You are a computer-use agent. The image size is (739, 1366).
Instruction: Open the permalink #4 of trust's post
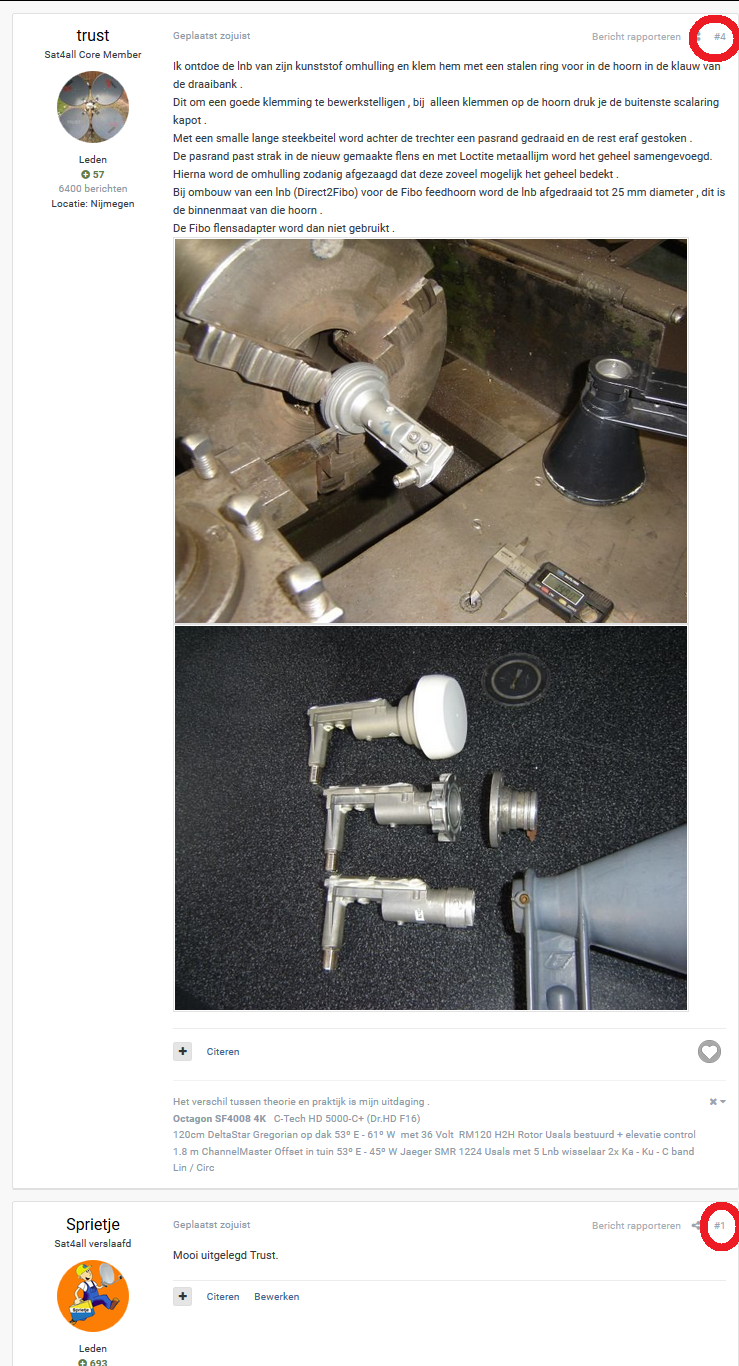click(x=720, y=36)
